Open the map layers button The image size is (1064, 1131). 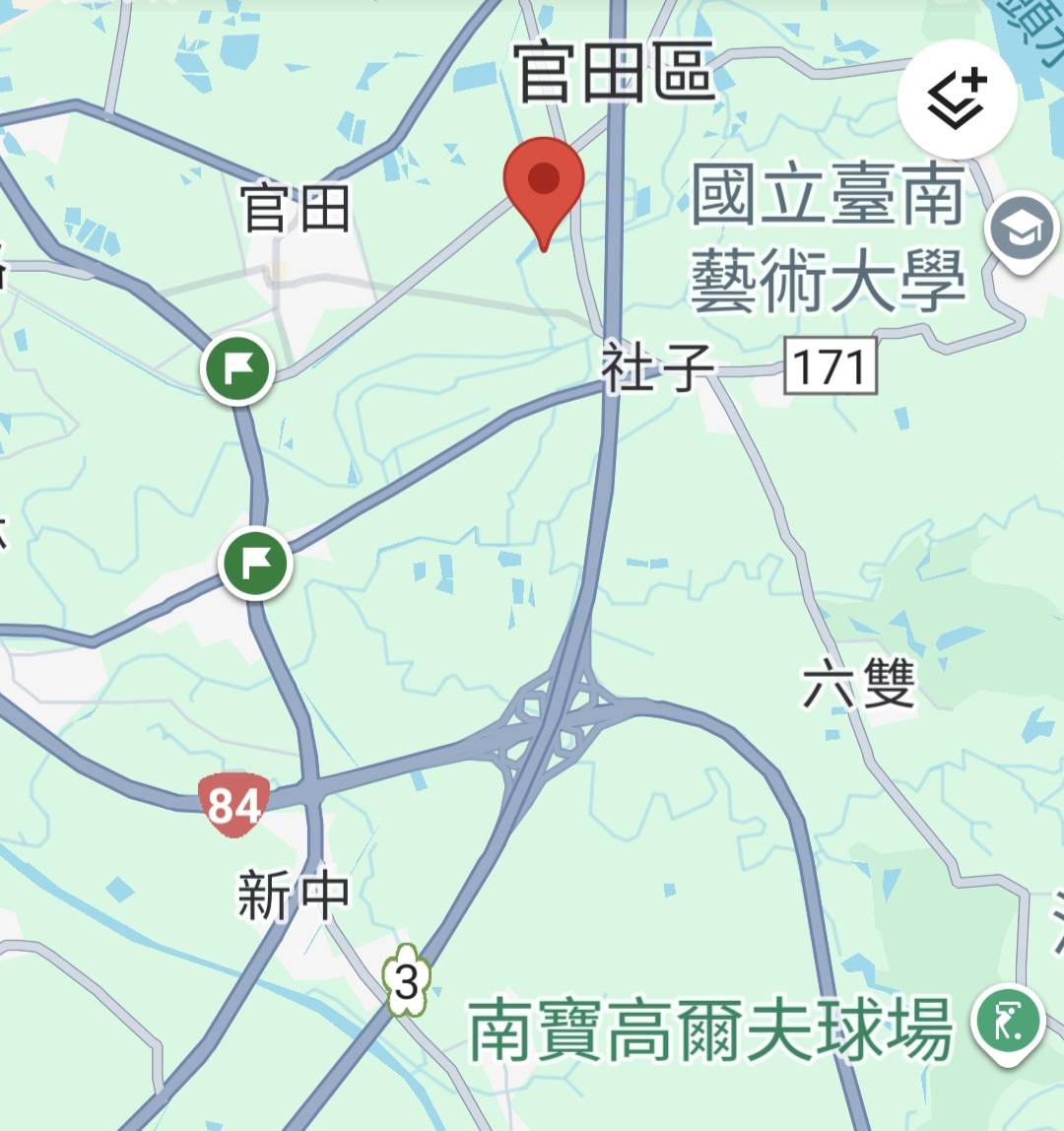click(957, 100)
